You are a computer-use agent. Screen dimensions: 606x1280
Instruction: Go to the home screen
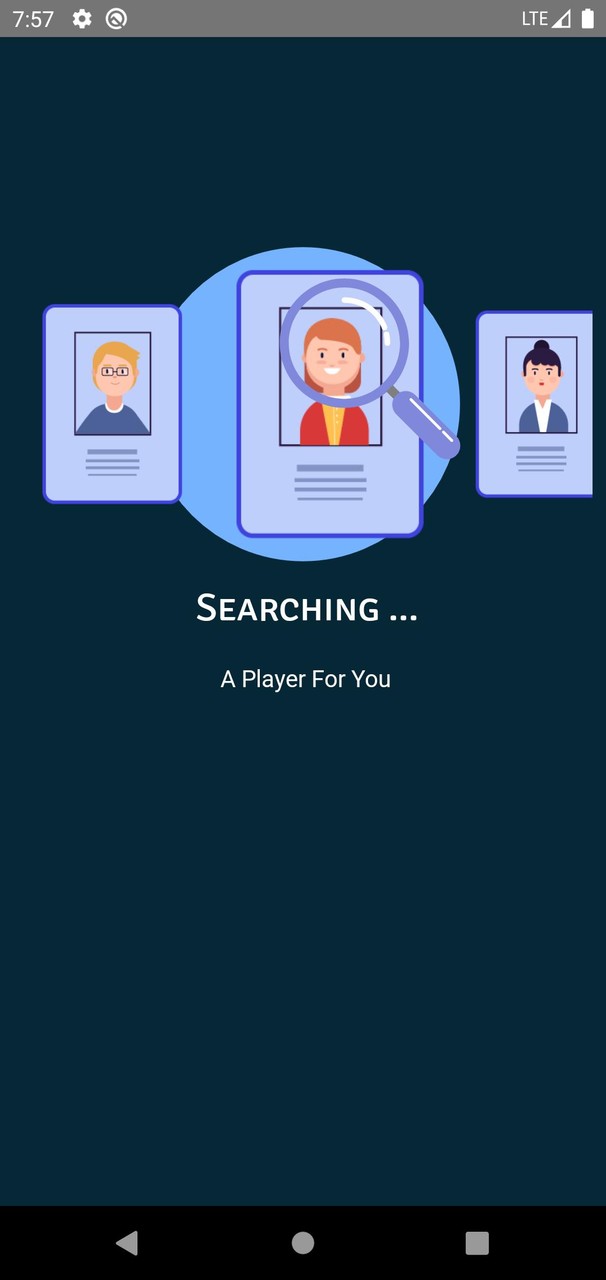(303, 1243)
